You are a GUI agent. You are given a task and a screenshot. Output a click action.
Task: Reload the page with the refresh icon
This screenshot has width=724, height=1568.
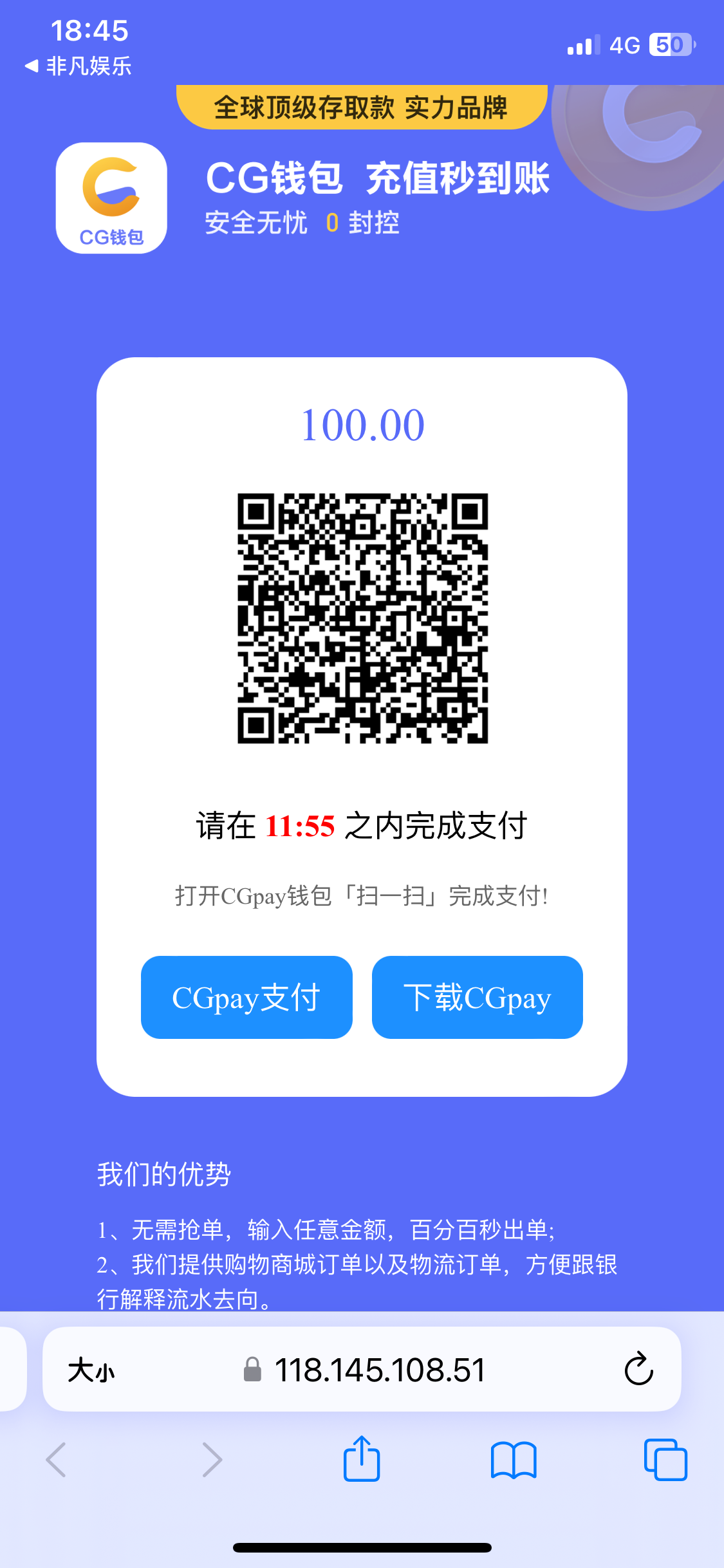pos(638,1368)
